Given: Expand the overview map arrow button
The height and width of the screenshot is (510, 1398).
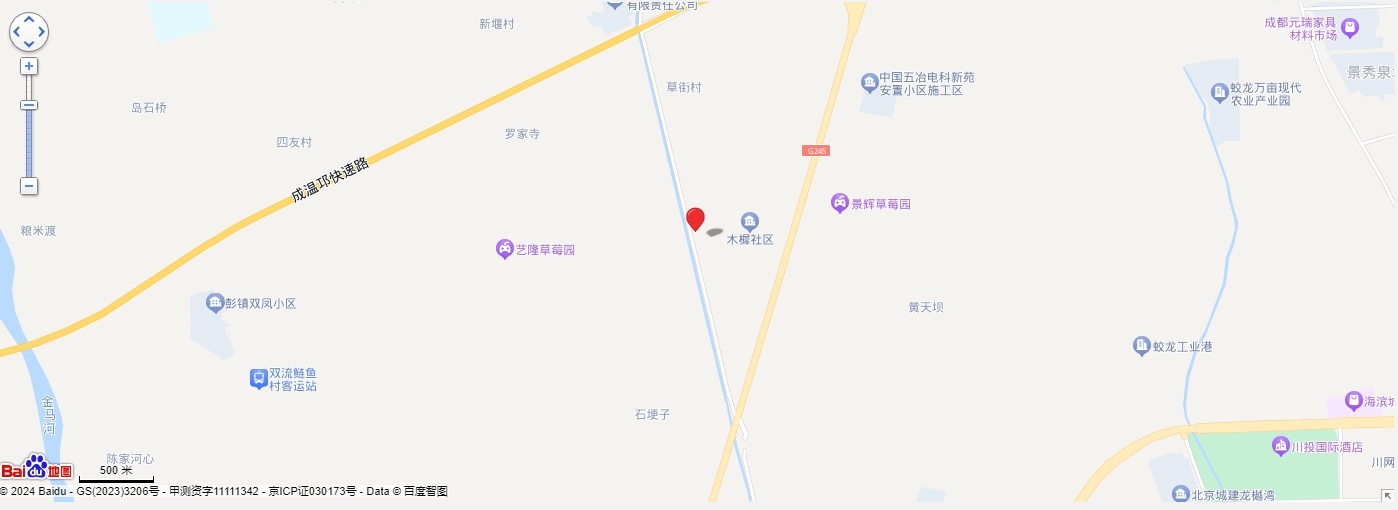Looking at the screenshot, I should point(1388,495).
